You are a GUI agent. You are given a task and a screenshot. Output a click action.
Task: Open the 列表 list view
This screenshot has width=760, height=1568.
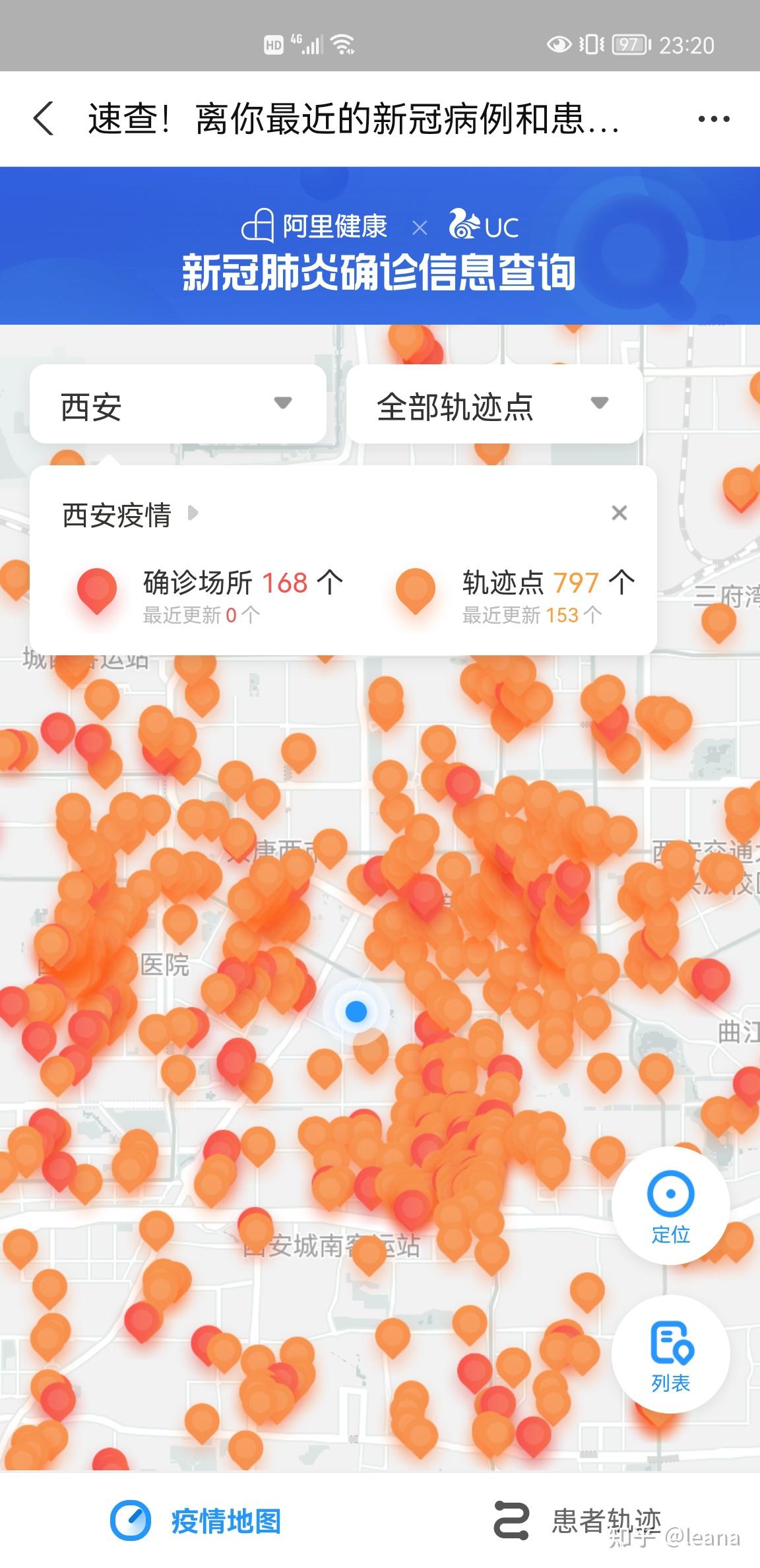pos(670,1354)
